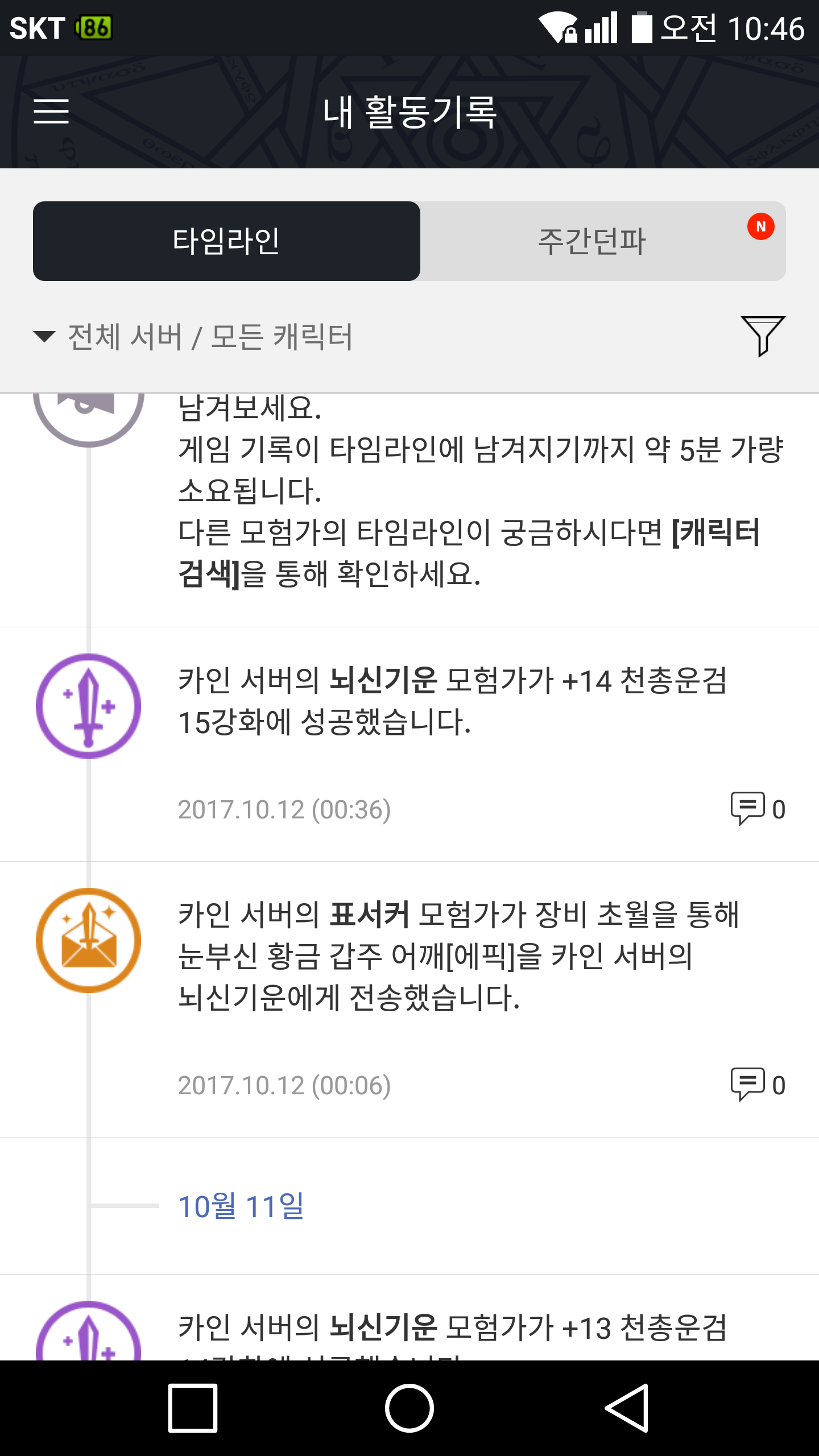819x1456 pixels.
Task: Open the 표서커 장비 초월 timeline entry
Action: 409,999
